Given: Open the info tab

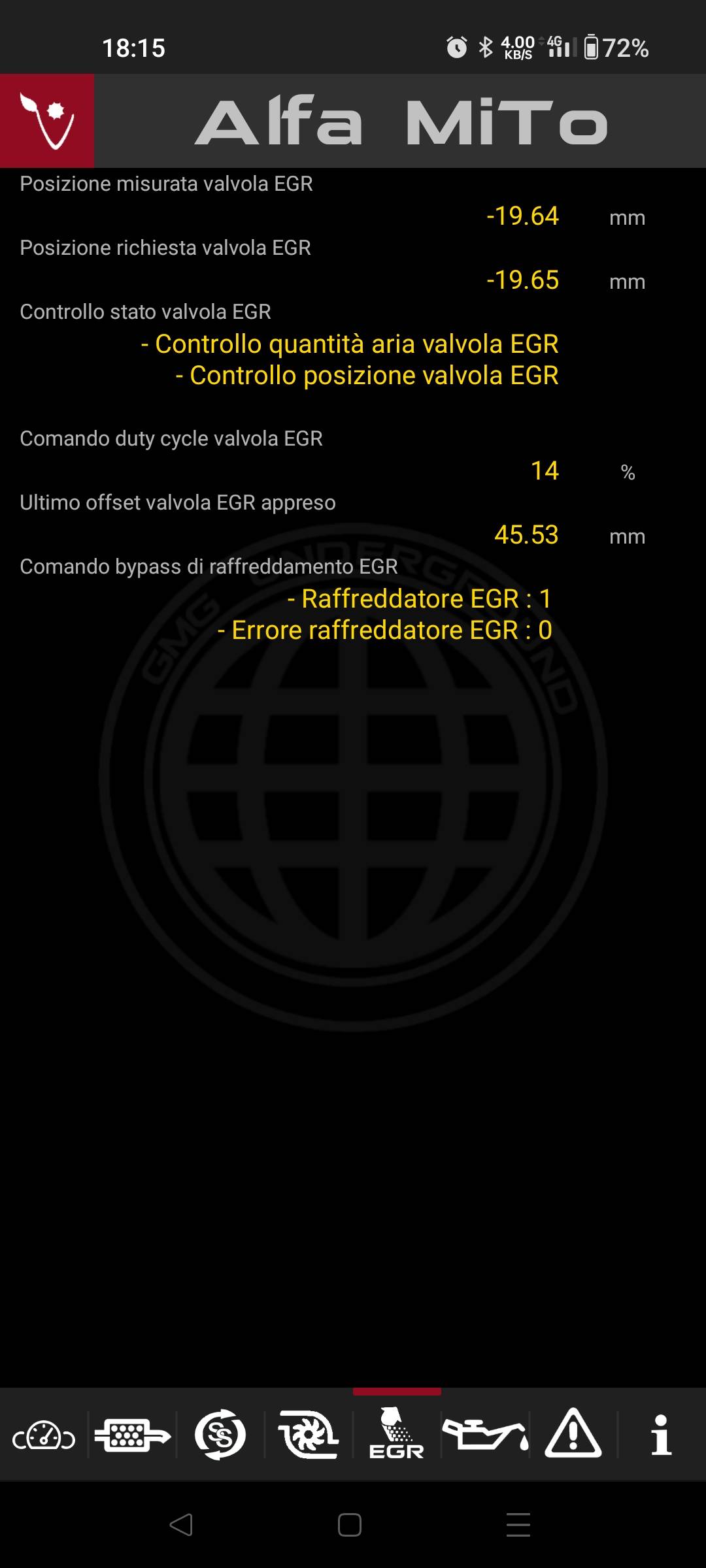Looking at the screenshot, I should [662, 1435].
